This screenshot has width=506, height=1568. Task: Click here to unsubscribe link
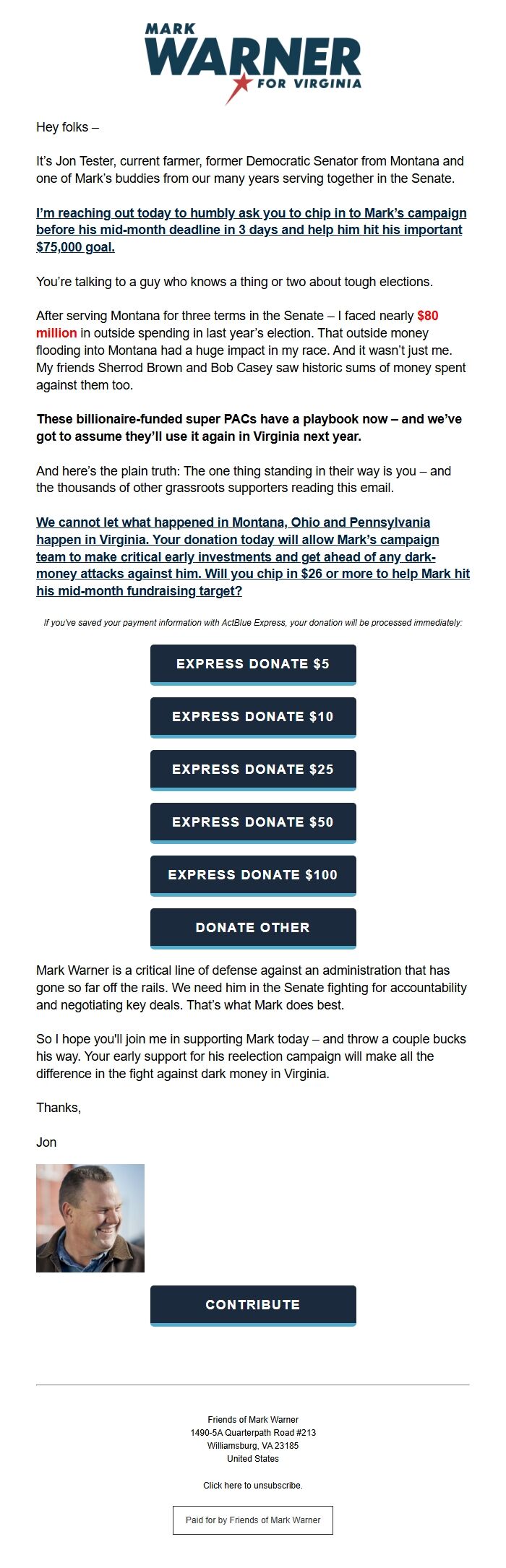[x=252, y=1485]
